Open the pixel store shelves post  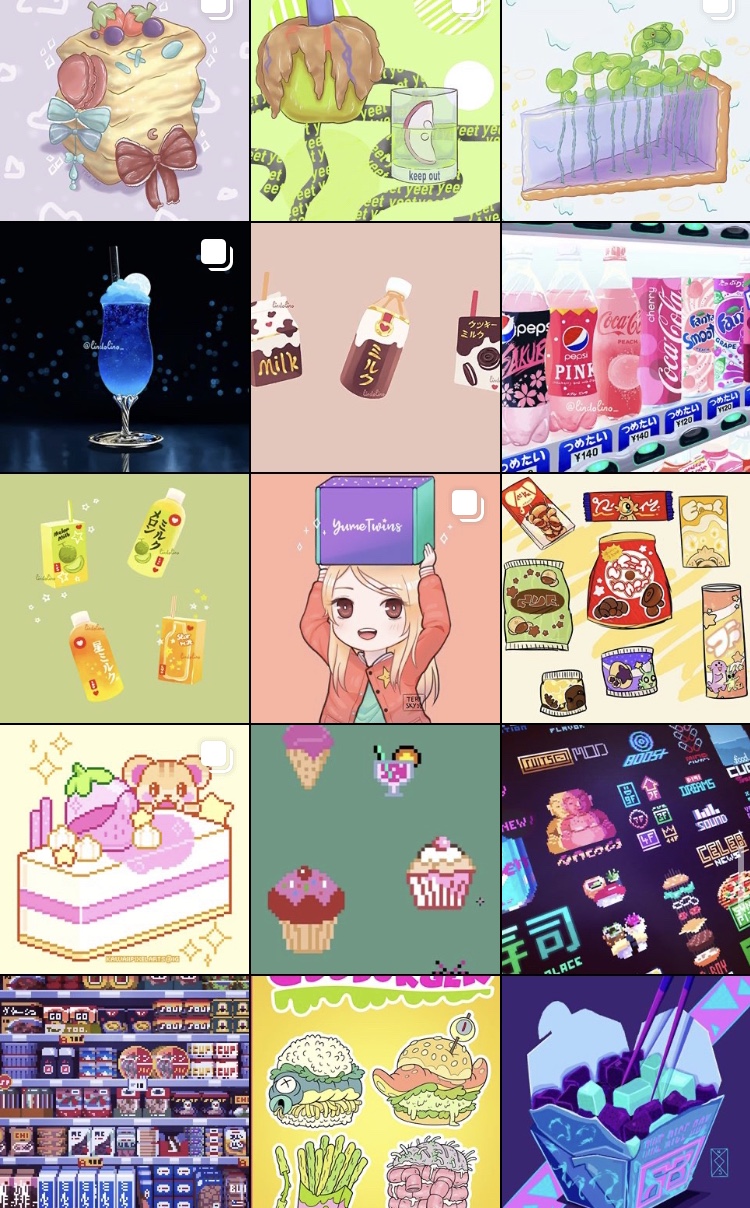(x=124, y=1092)
